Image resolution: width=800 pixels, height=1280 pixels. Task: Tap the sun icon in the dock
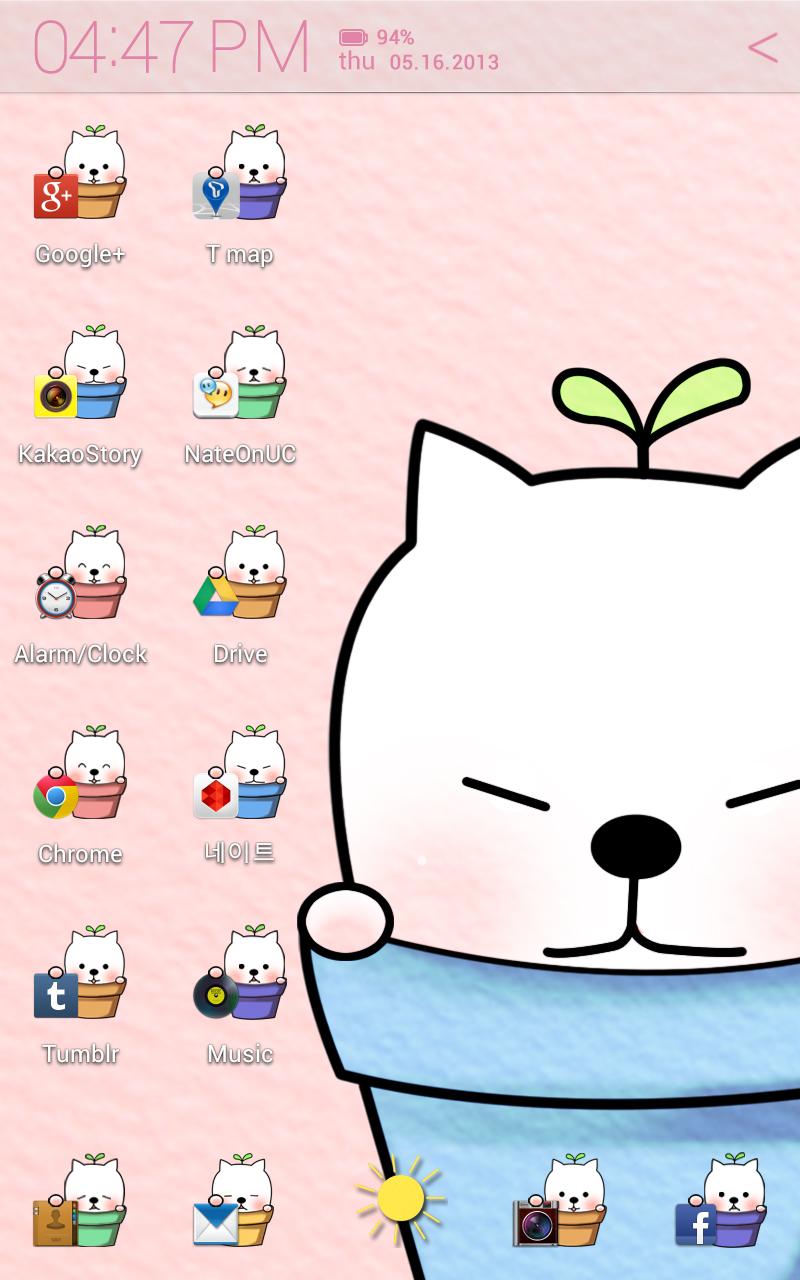click(401, 1198)
